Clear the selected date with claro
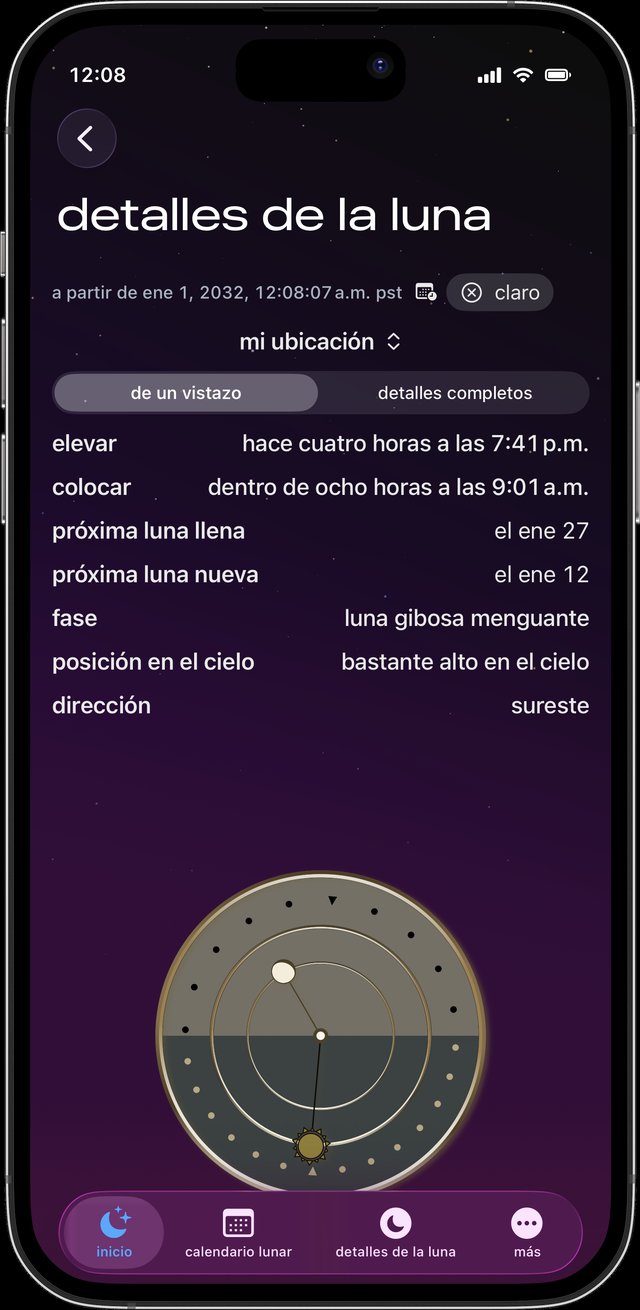 click(x=500, y=293)
